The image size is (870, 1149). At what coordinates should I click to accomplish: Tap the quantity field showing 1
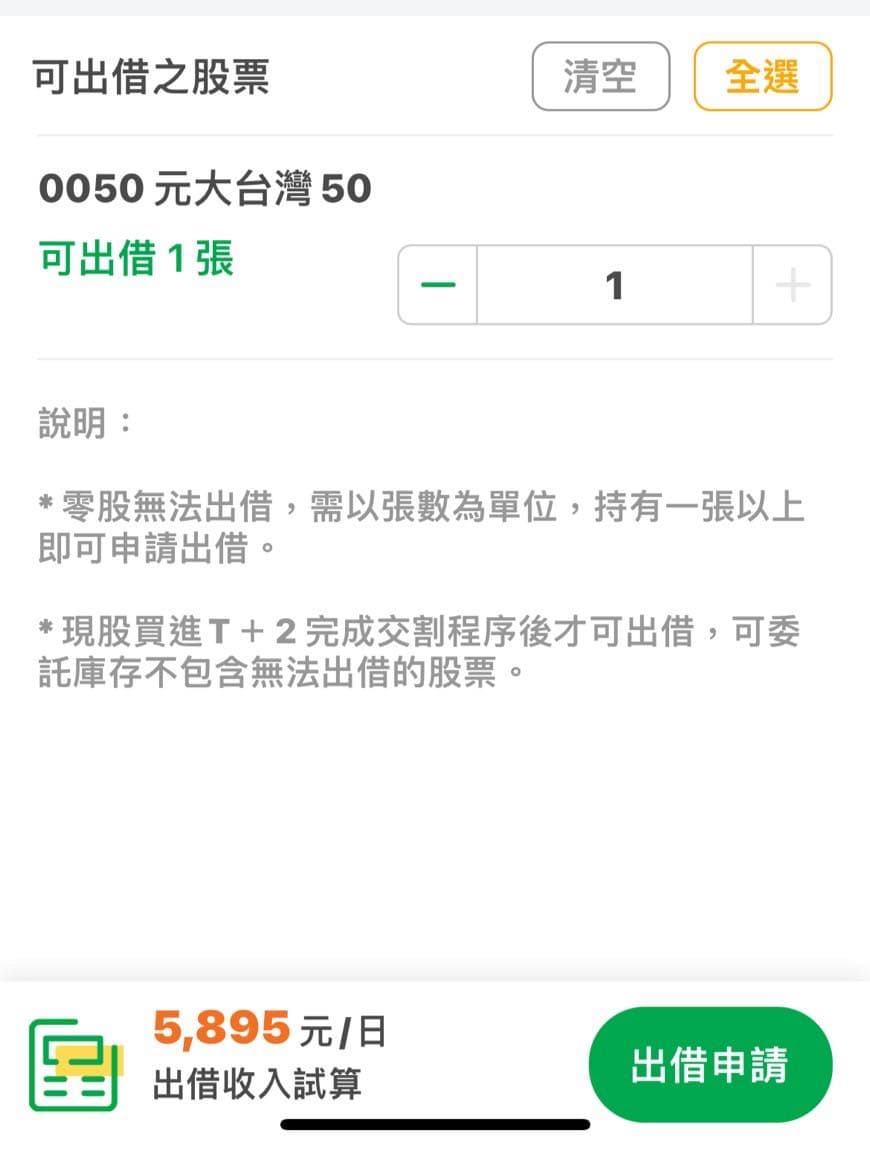(x=613, y=285)
